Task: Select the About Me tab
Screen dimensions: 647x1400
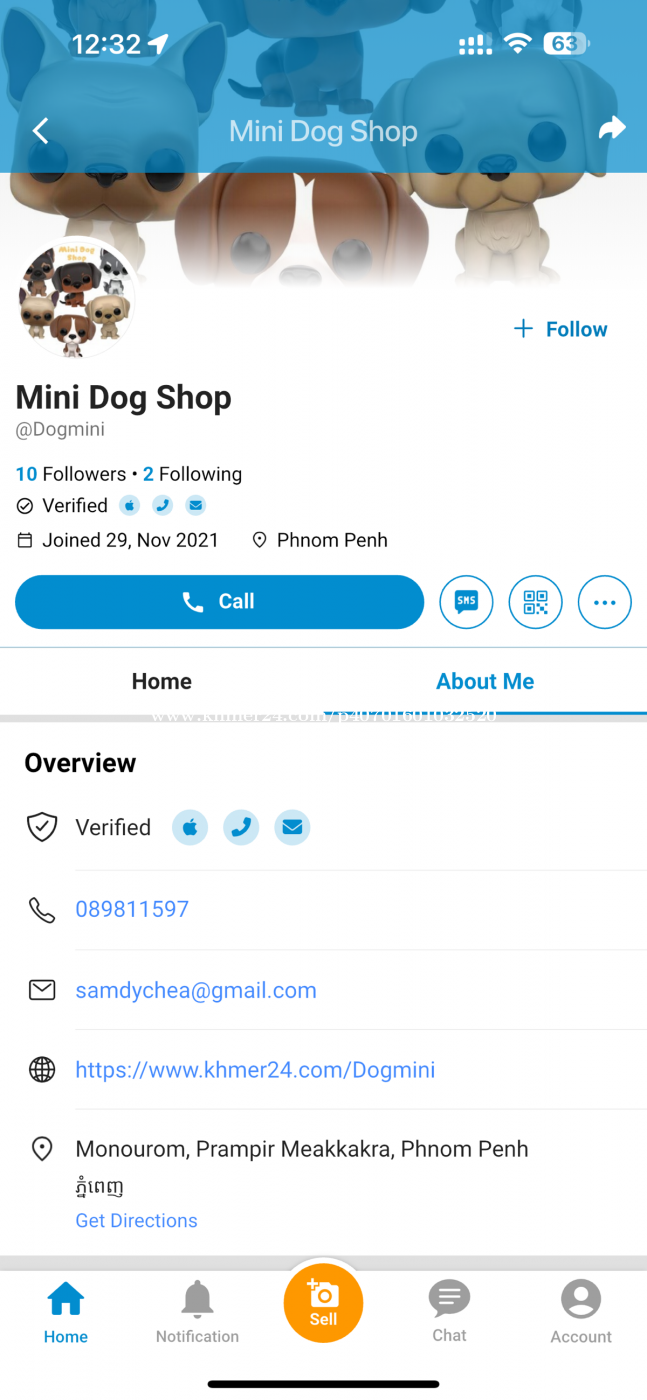Action: tap(485, 681)
